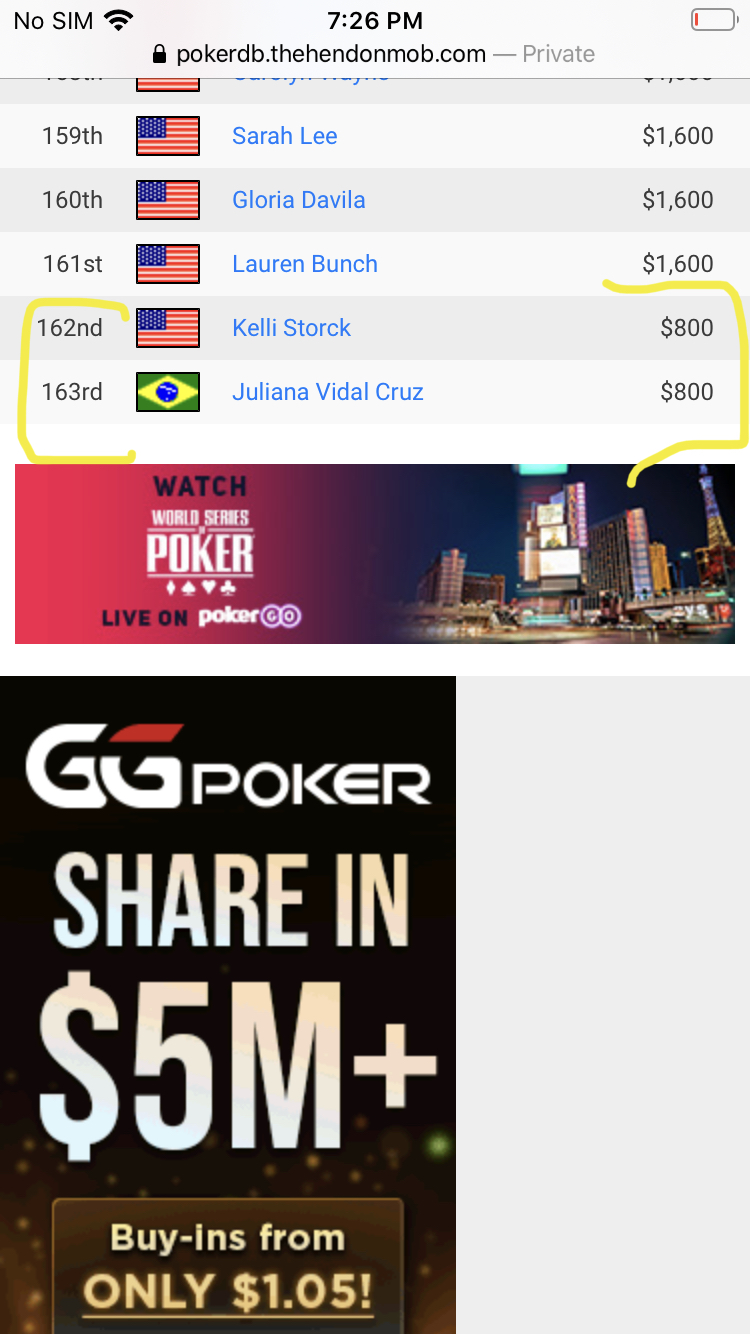Open the World Series of Poker banner

pyautogui.click(x=374, y=554)
